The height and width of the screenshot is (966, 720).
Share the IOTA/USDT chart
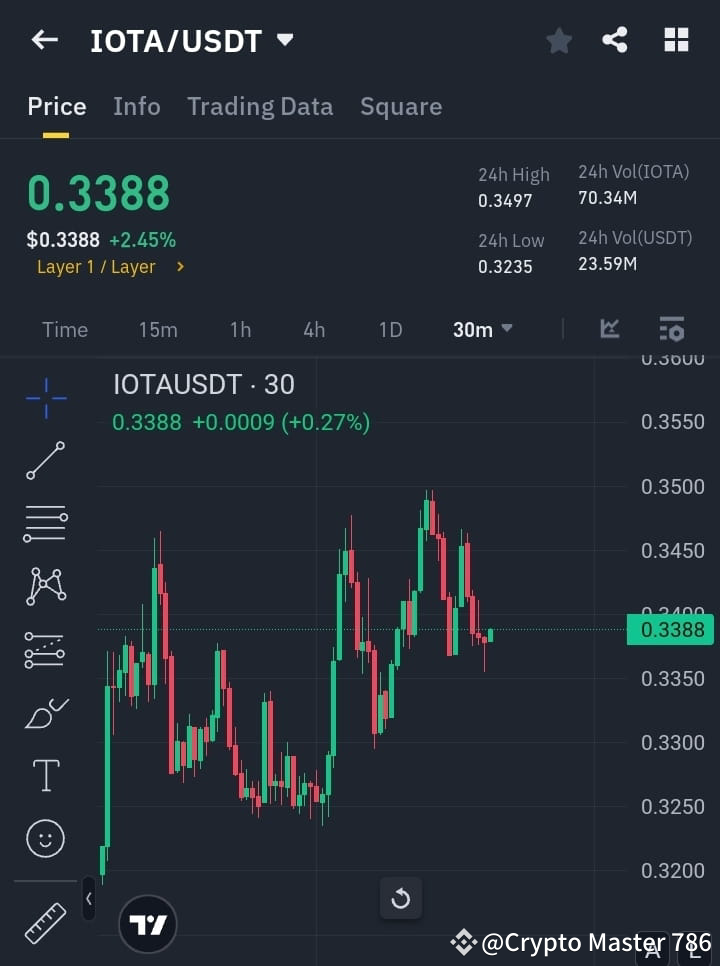[x=615, y=40]
